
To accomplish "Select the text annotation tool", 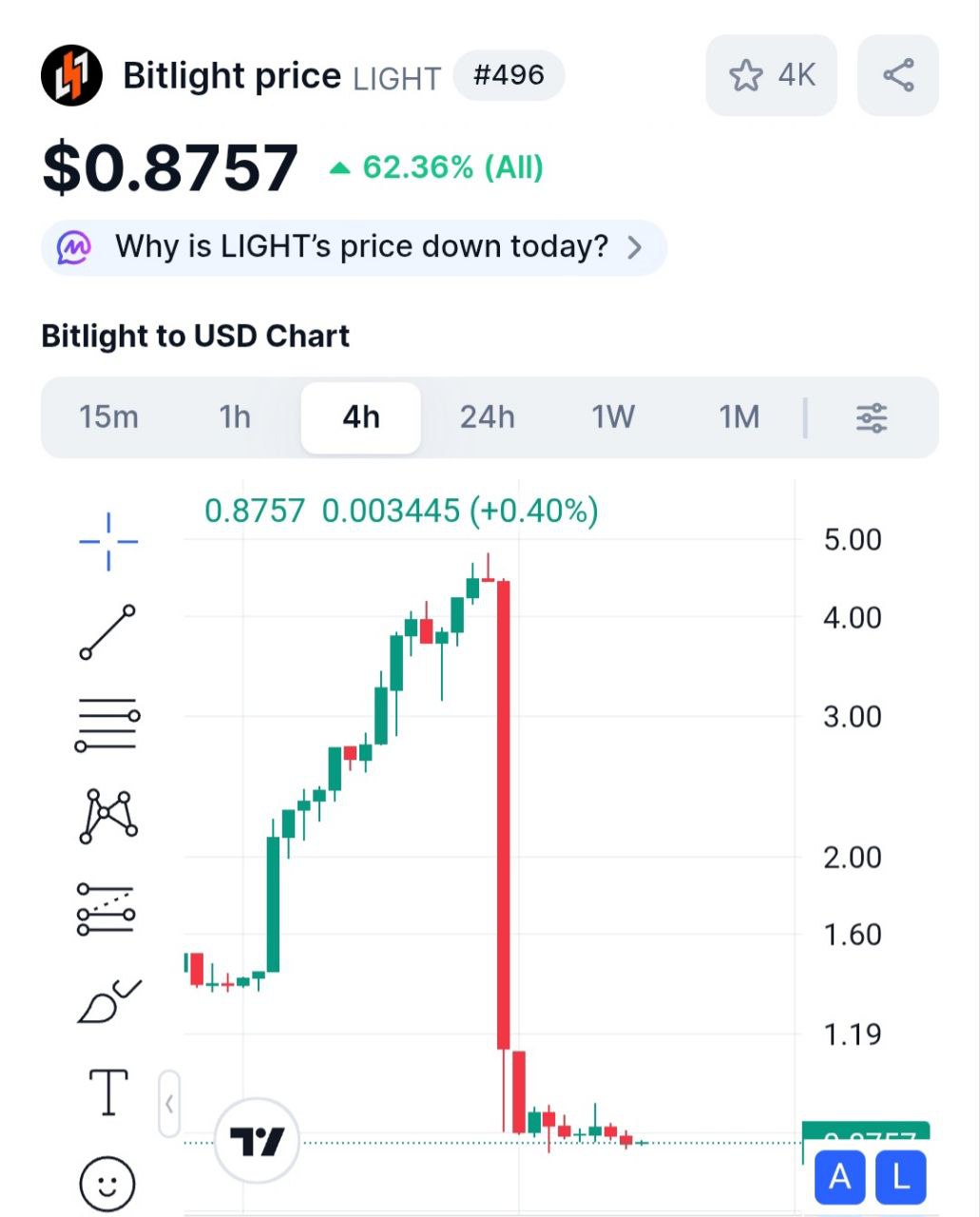I will tap(107, 1093).
